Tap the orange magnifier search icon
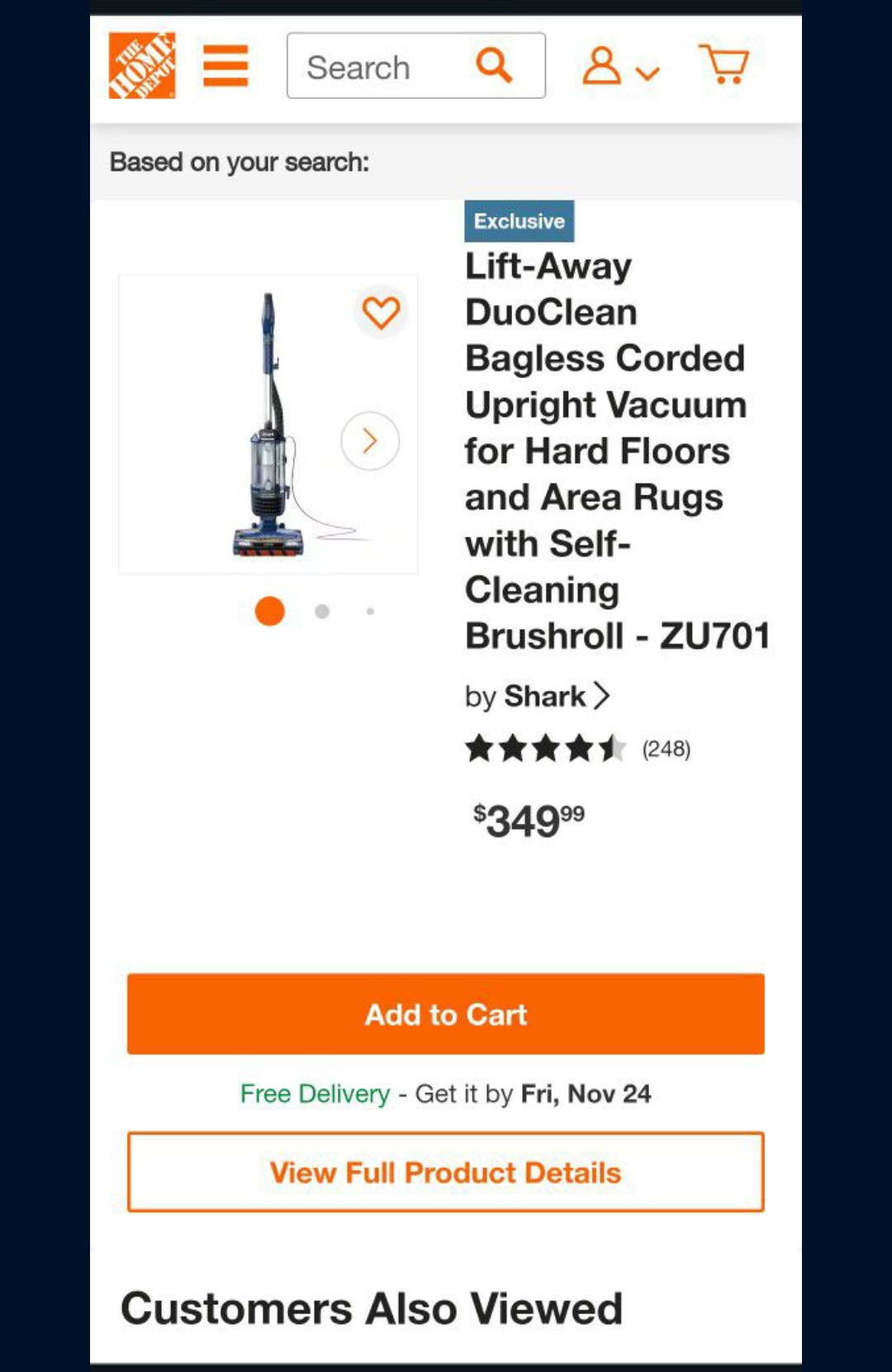Screen dimensions: 892x1372 (x=494, y=65)
